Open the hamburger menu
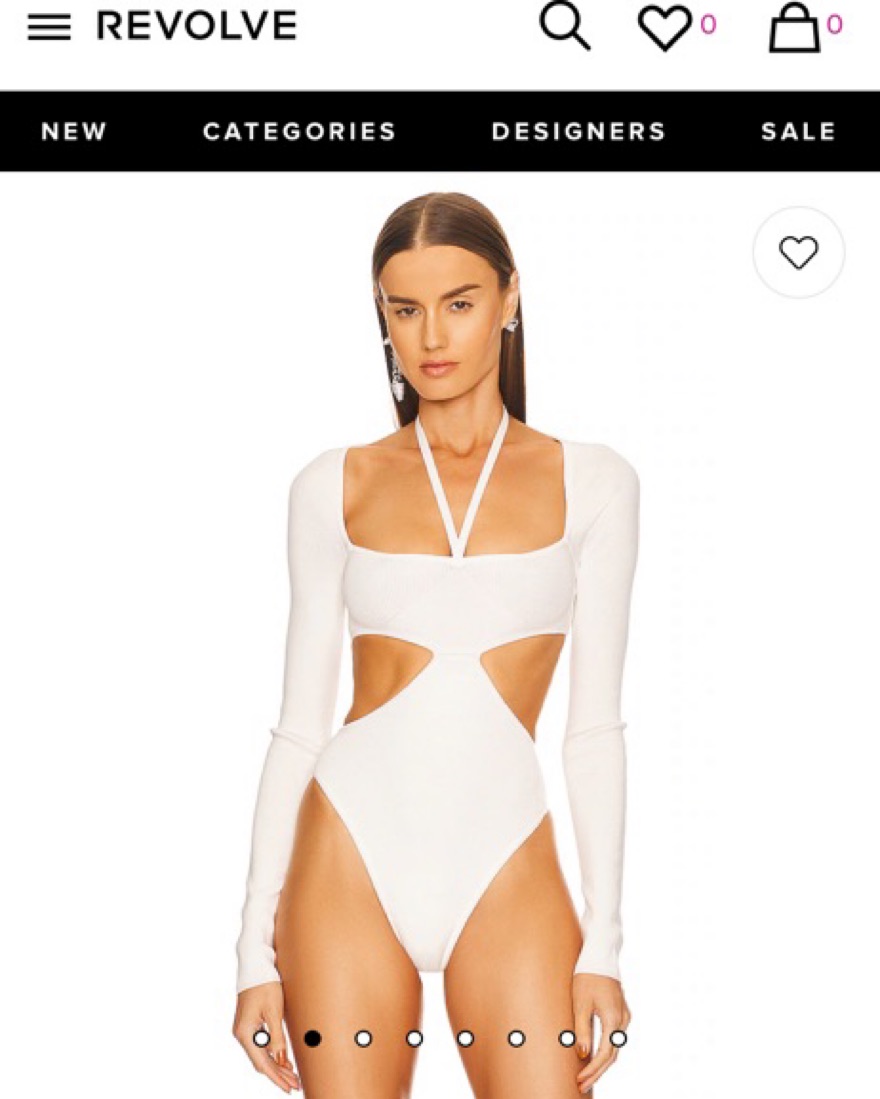The width and height of the screenshot is (880, 1099). point(49,27)
